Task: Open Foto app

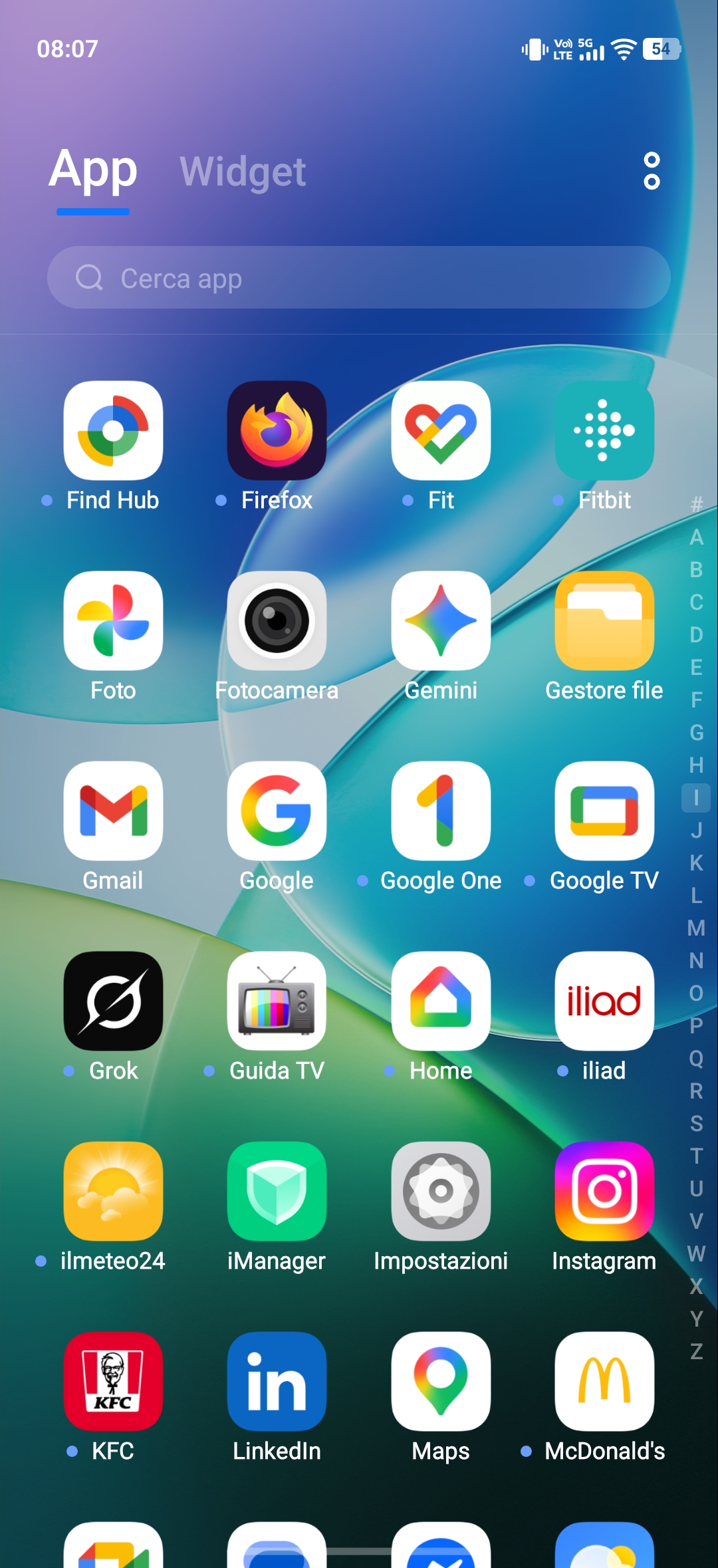Action: coord(113,621)
